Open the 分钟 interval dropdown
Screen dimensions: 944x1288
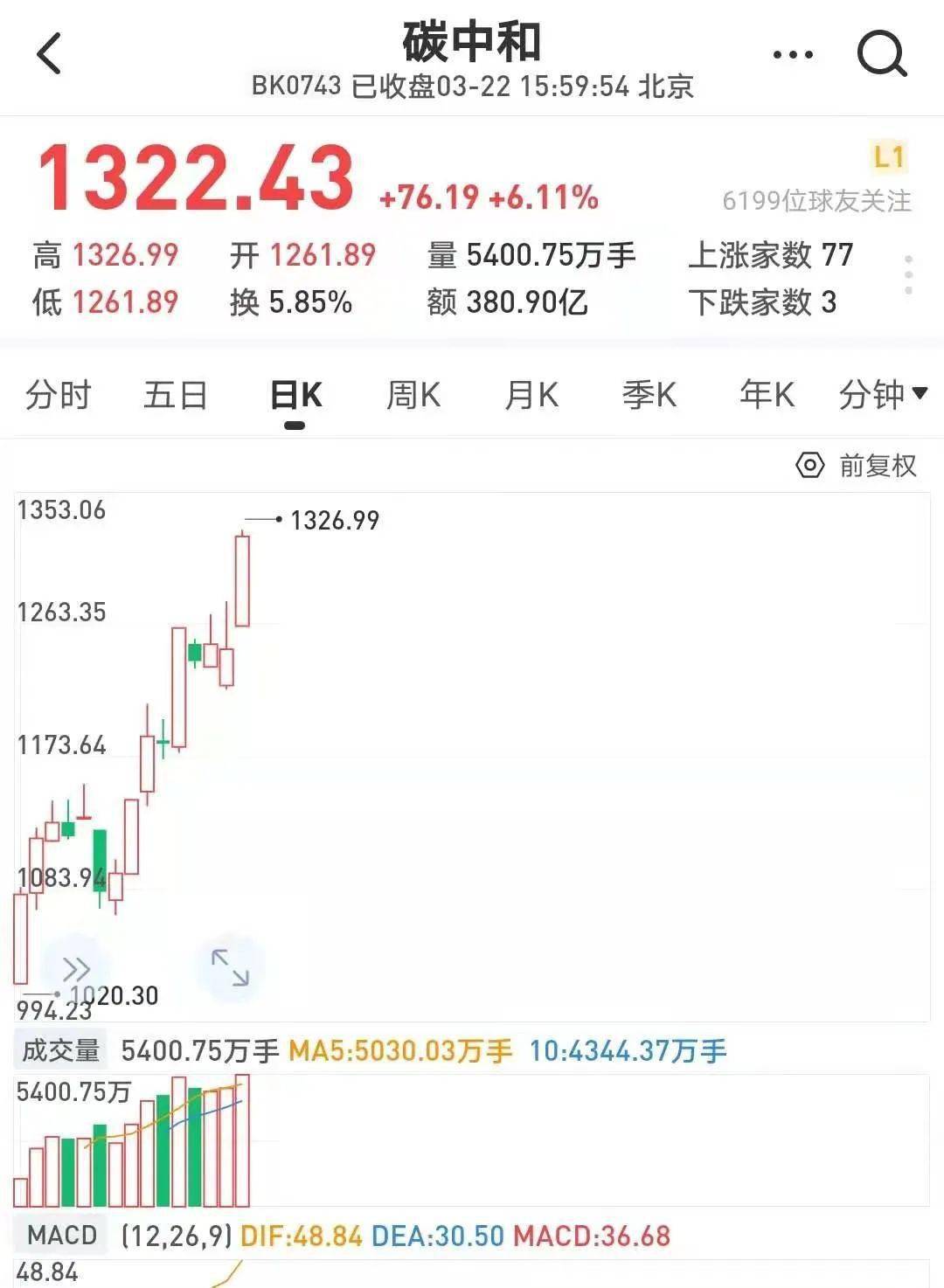click(x=881, y=395)
